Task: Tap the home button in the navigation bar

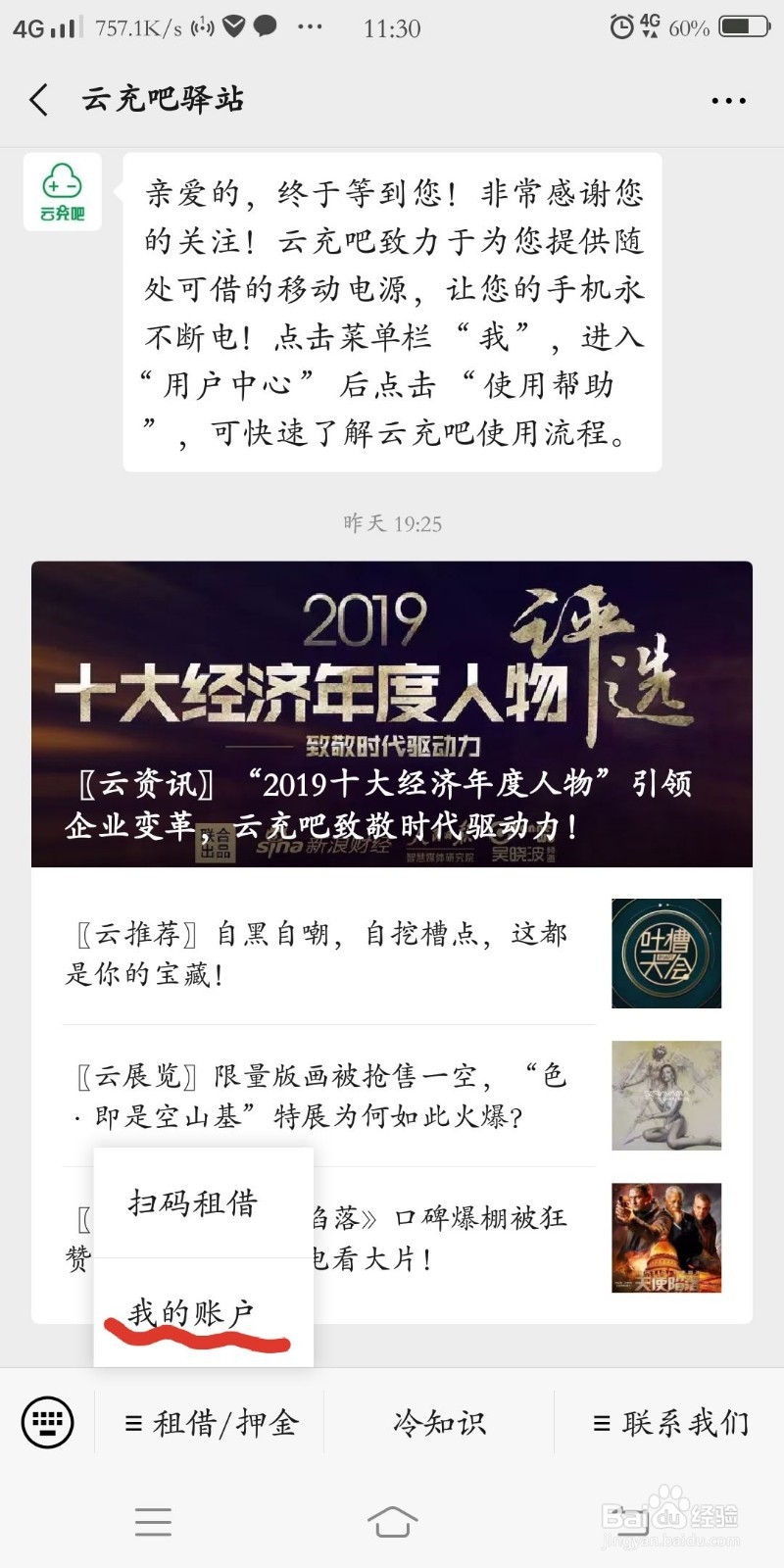Action: pyautogui.click(x=392, y=1522)
